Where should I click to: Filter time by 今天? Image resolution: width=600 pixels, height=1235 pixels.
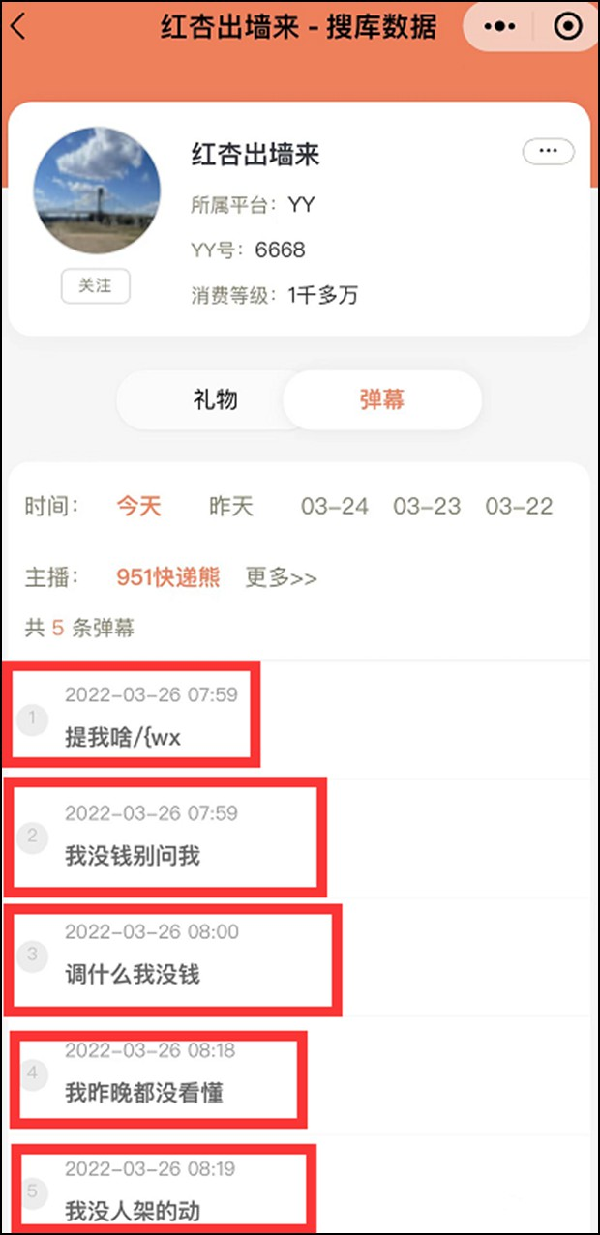139,506
